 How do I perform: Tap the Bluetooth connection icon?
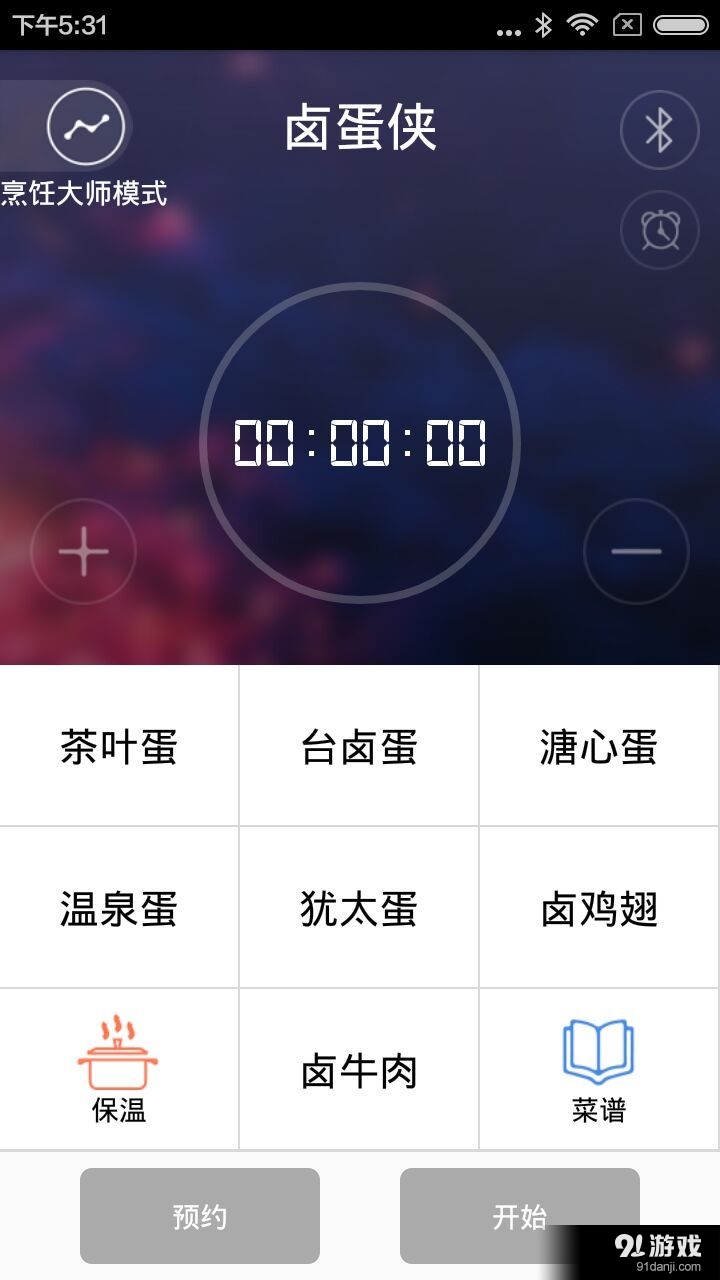(659, 129)
